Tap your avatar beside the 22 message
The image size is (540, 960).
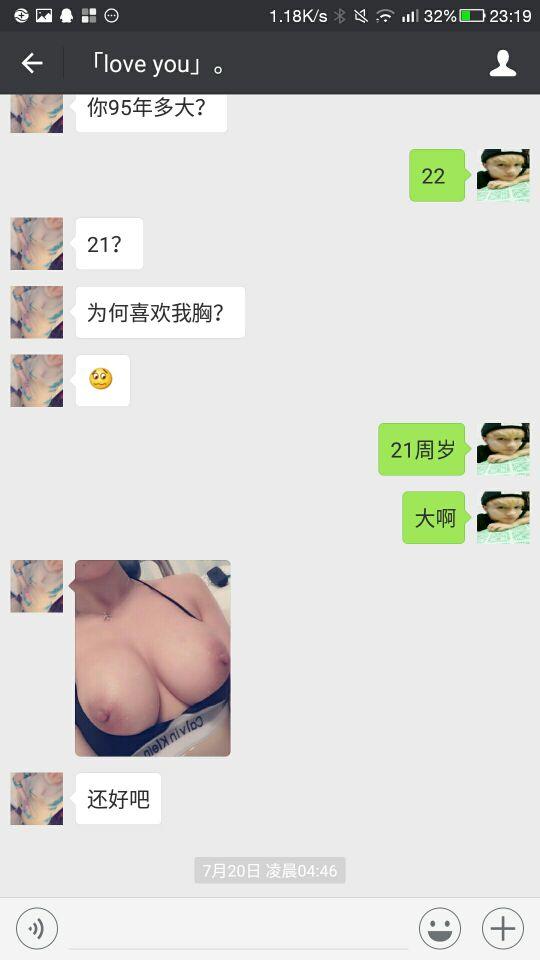tap(503, 175)
